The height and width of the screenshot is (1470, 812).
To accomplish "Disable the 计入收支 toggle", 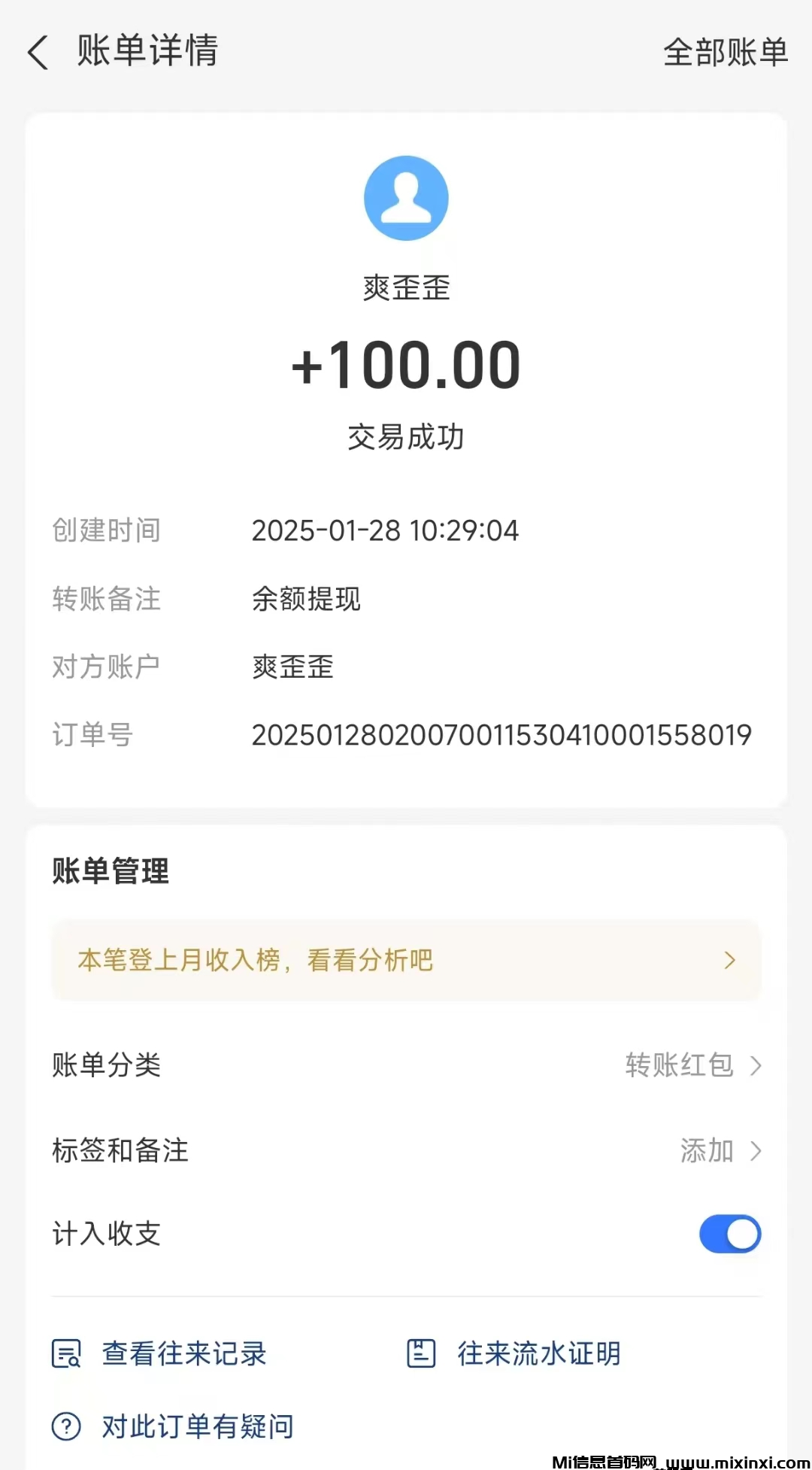I will click(x=730, y=1234).
